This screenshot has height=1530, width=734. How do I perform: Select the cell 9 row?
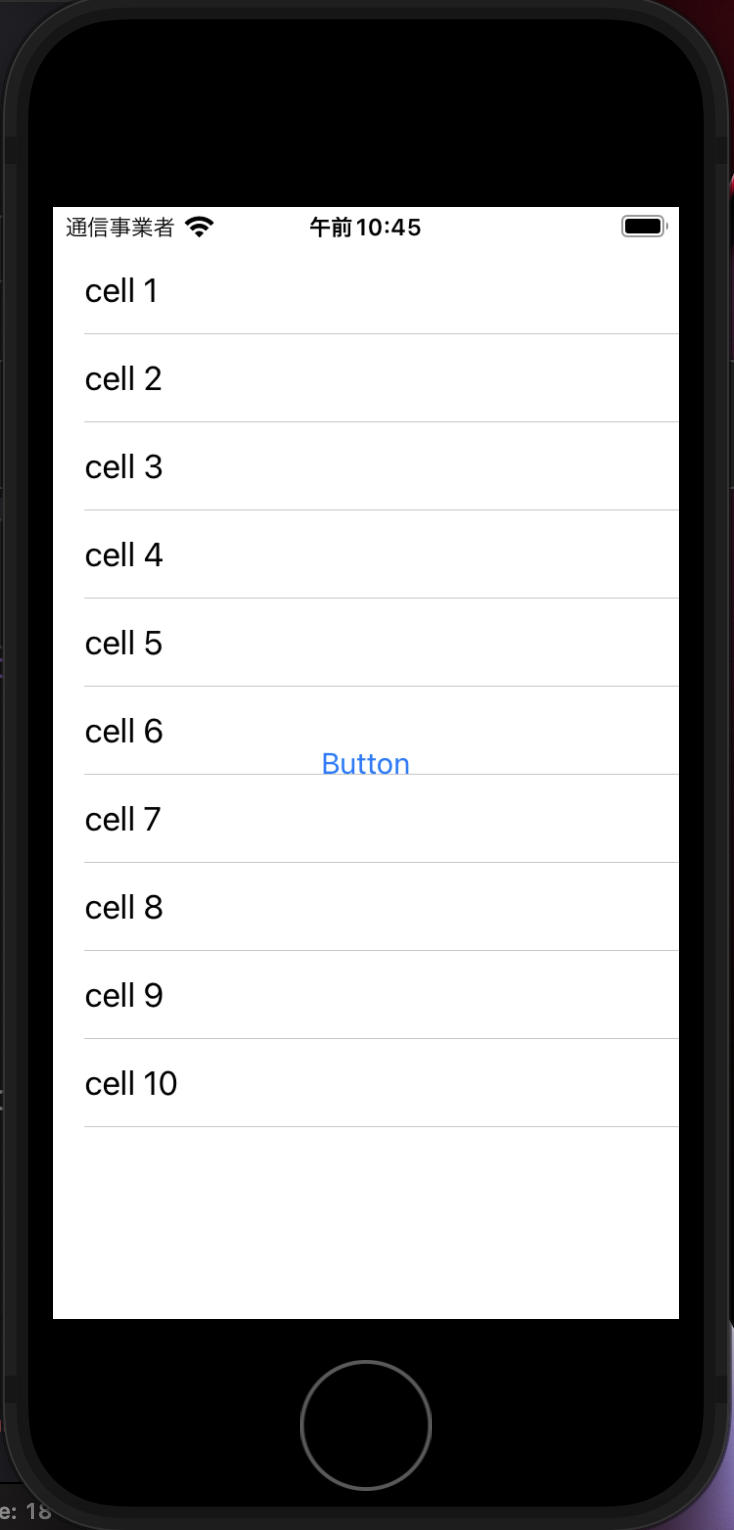coord(366,994)
